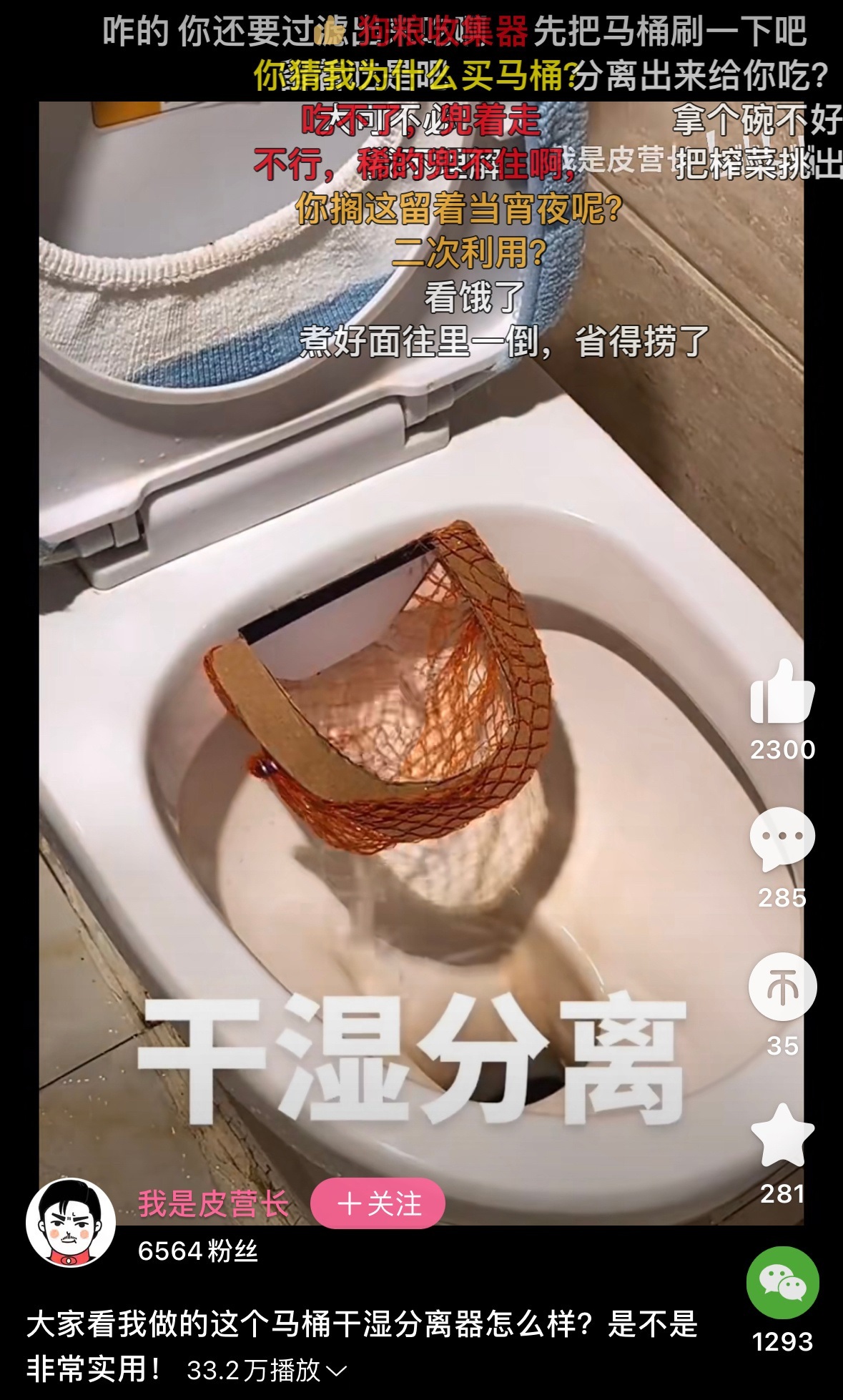Open the comments with 285 replies

click(782, 838)
